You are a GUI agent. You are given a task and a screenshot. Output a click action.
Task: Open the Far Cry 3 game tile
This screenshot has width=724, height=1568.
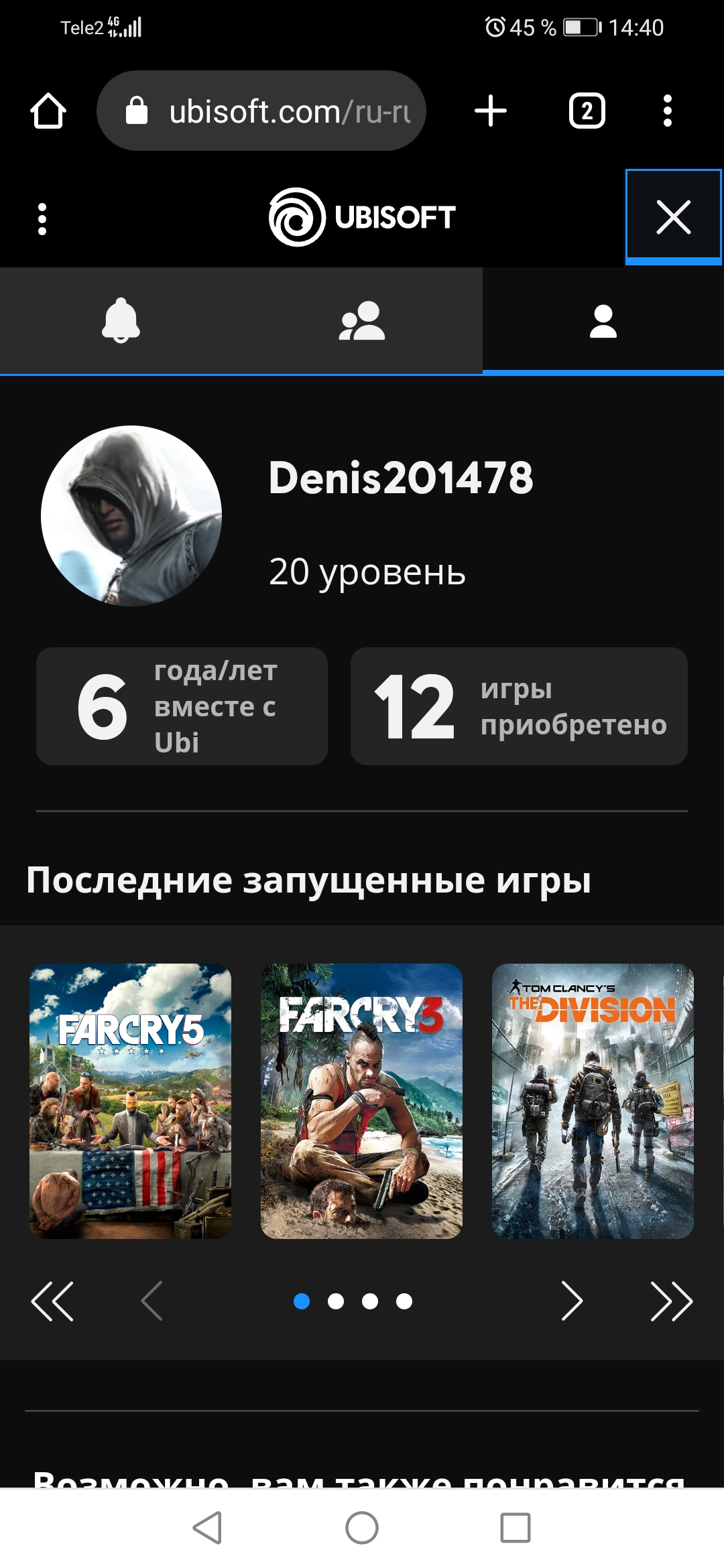coord(361,1100)
